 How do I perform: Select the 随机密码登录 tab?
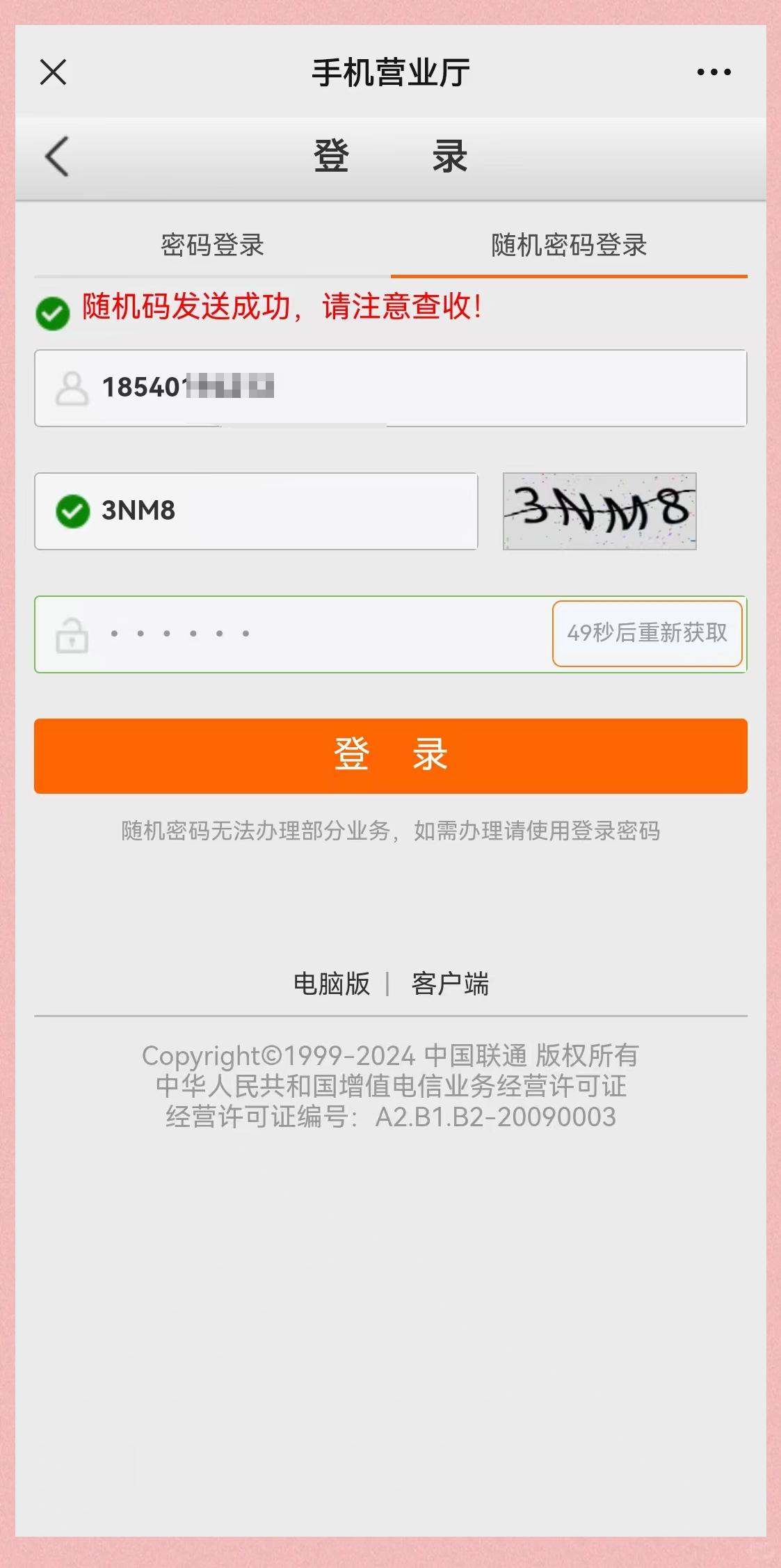569,245
